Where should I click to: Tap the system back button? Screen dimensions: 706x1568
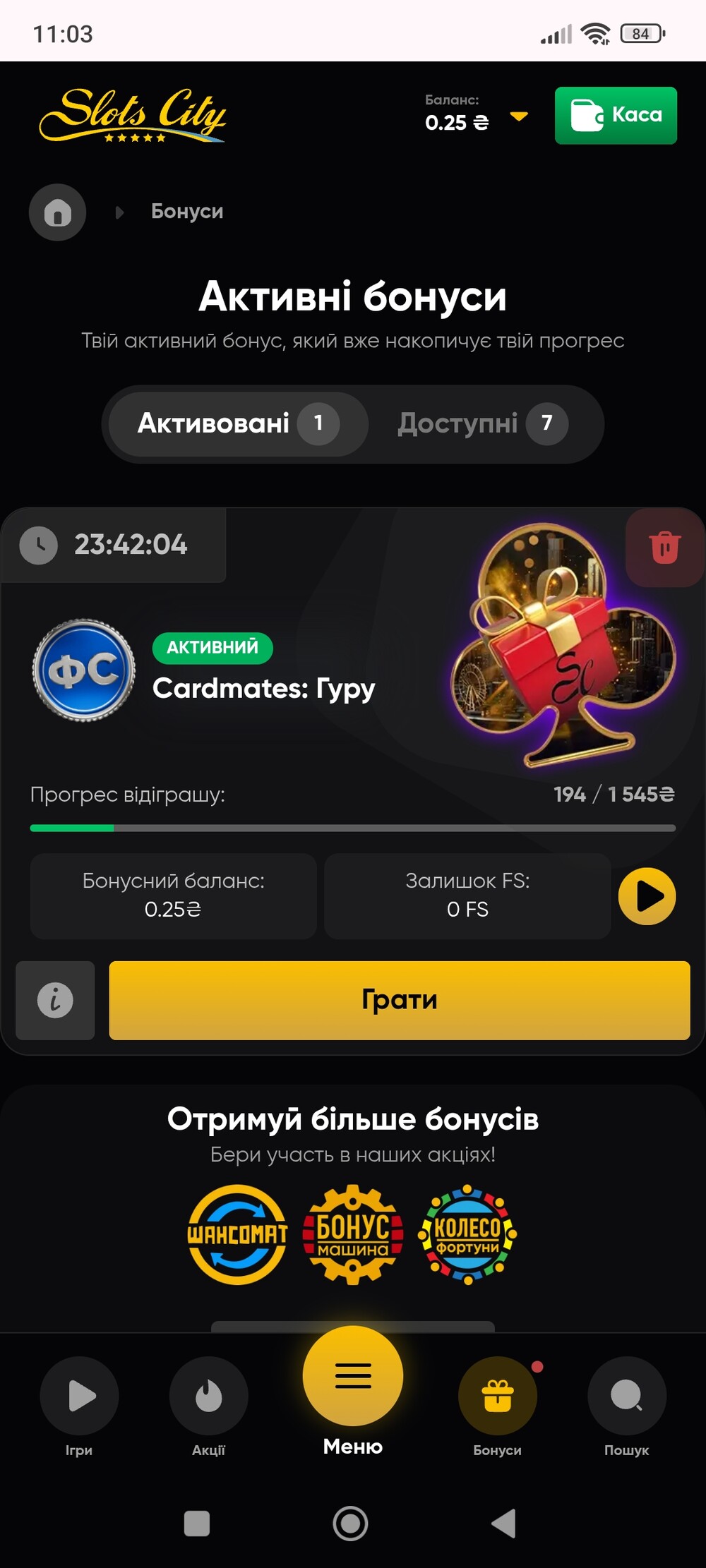(504, 1523)
